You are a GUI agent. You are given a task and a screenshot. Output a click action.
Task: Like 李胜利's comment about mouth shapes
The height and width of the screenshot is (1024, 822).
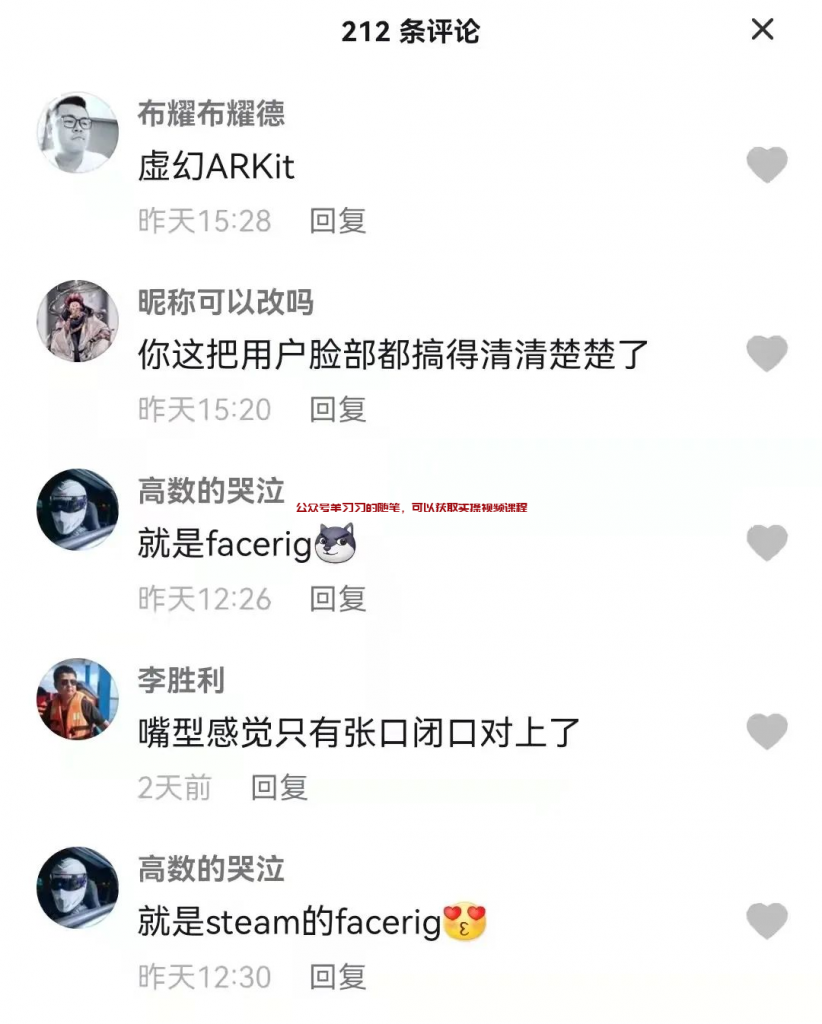coord(767,733)
